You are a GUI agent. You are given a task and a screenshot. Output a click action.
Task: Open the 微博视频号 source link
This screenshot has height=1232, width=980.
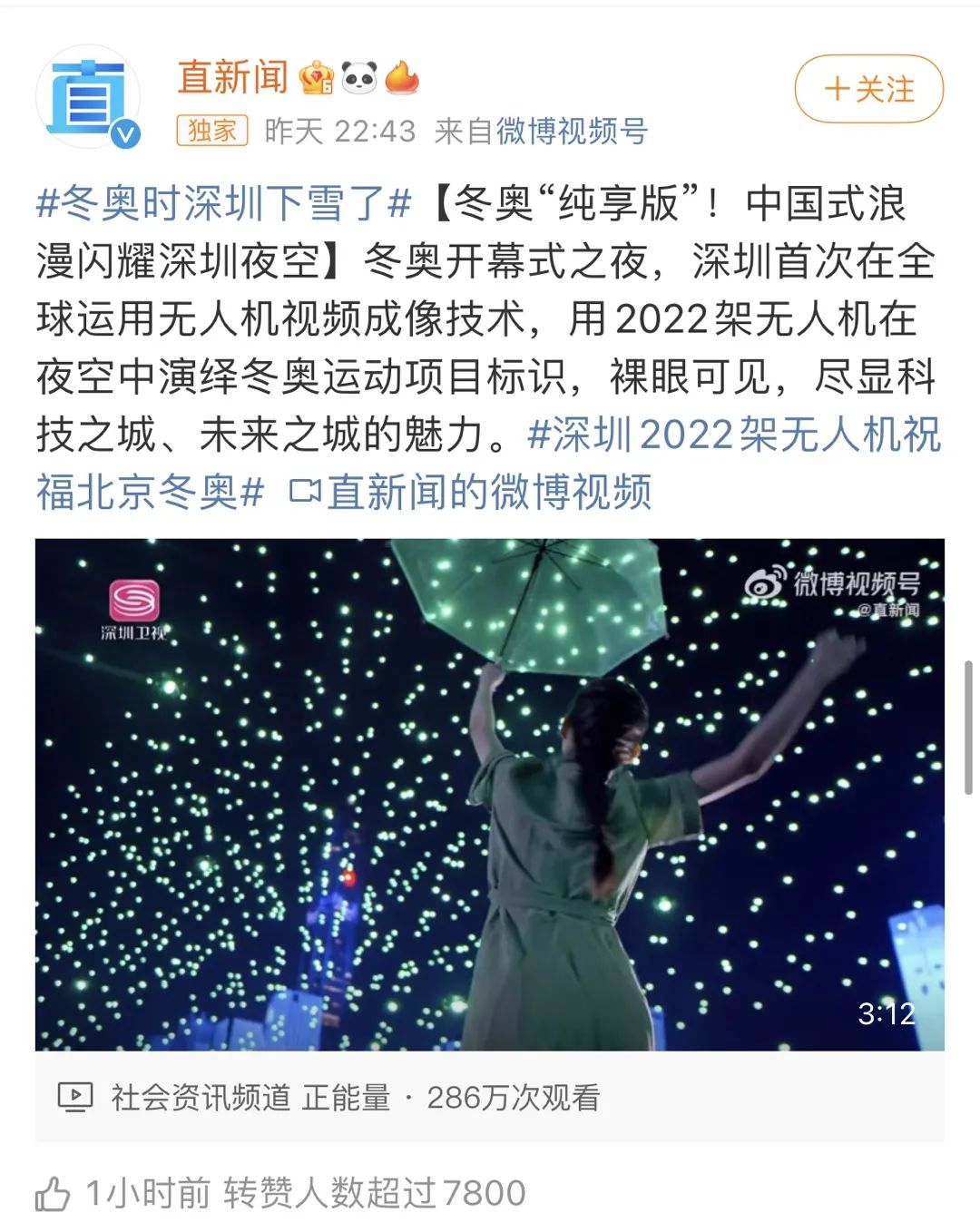(x=571, y=132)
